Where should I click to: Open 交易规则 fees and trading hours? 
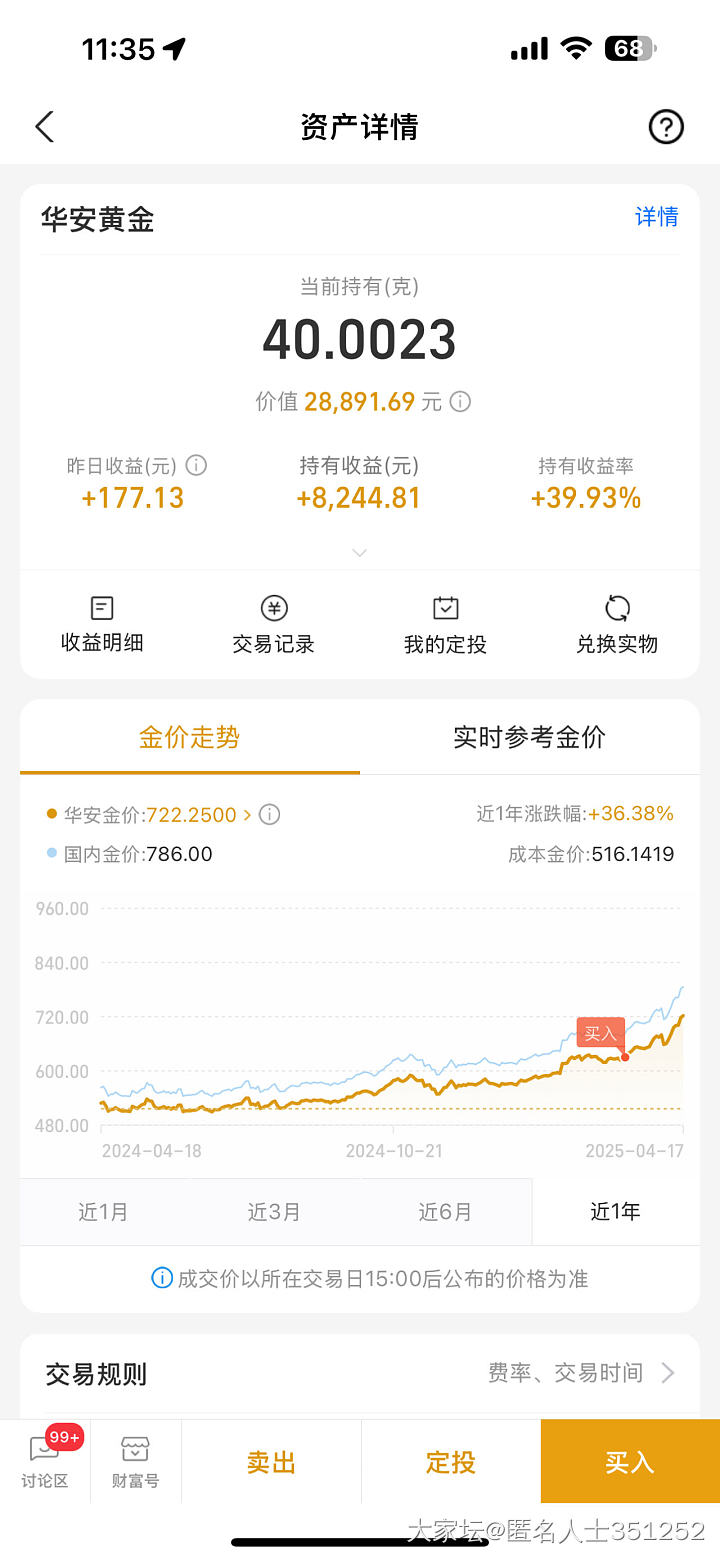580,1373
